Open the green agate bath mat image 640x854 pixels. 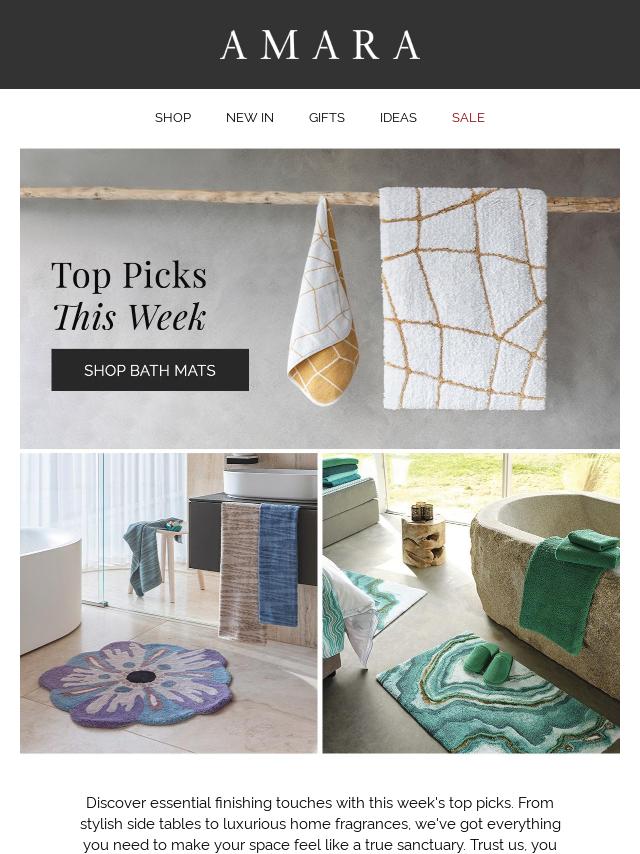[471, 603]
